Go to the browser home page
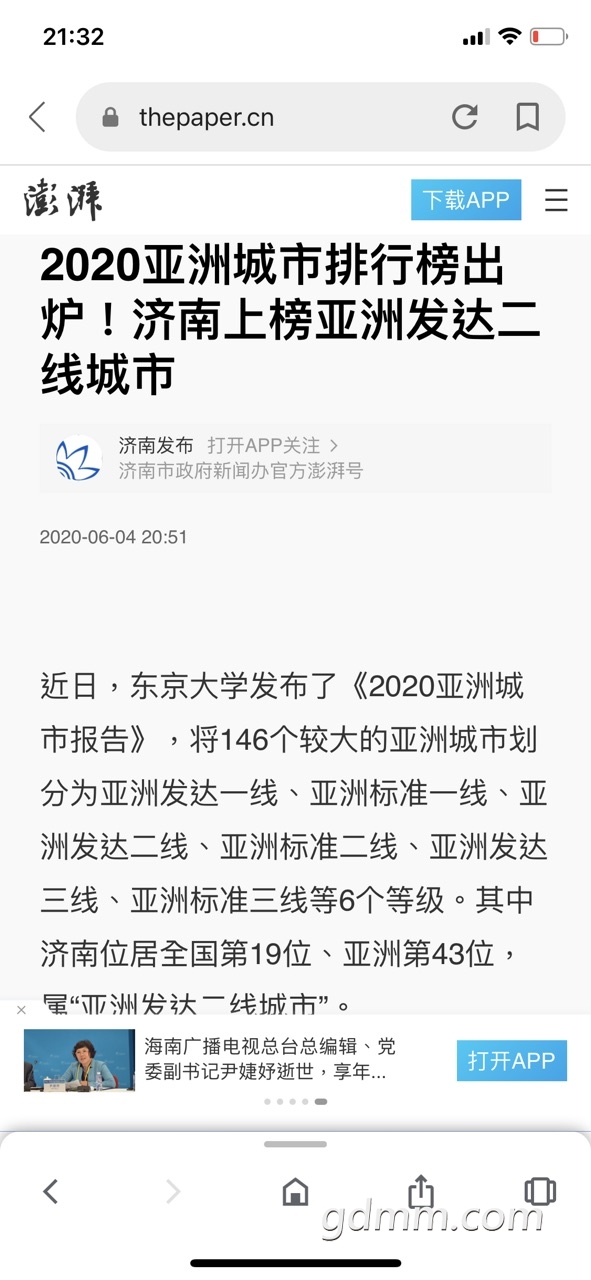Screen dimensions: 591x1280 [x=295, y=1190]
